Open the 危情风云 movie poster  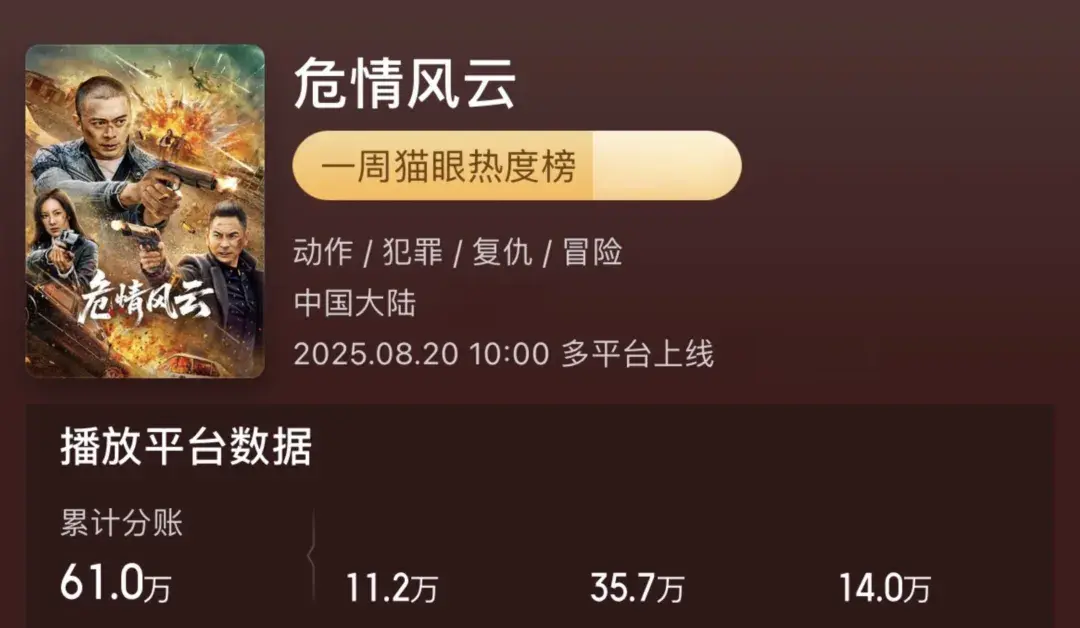(145, 211)
